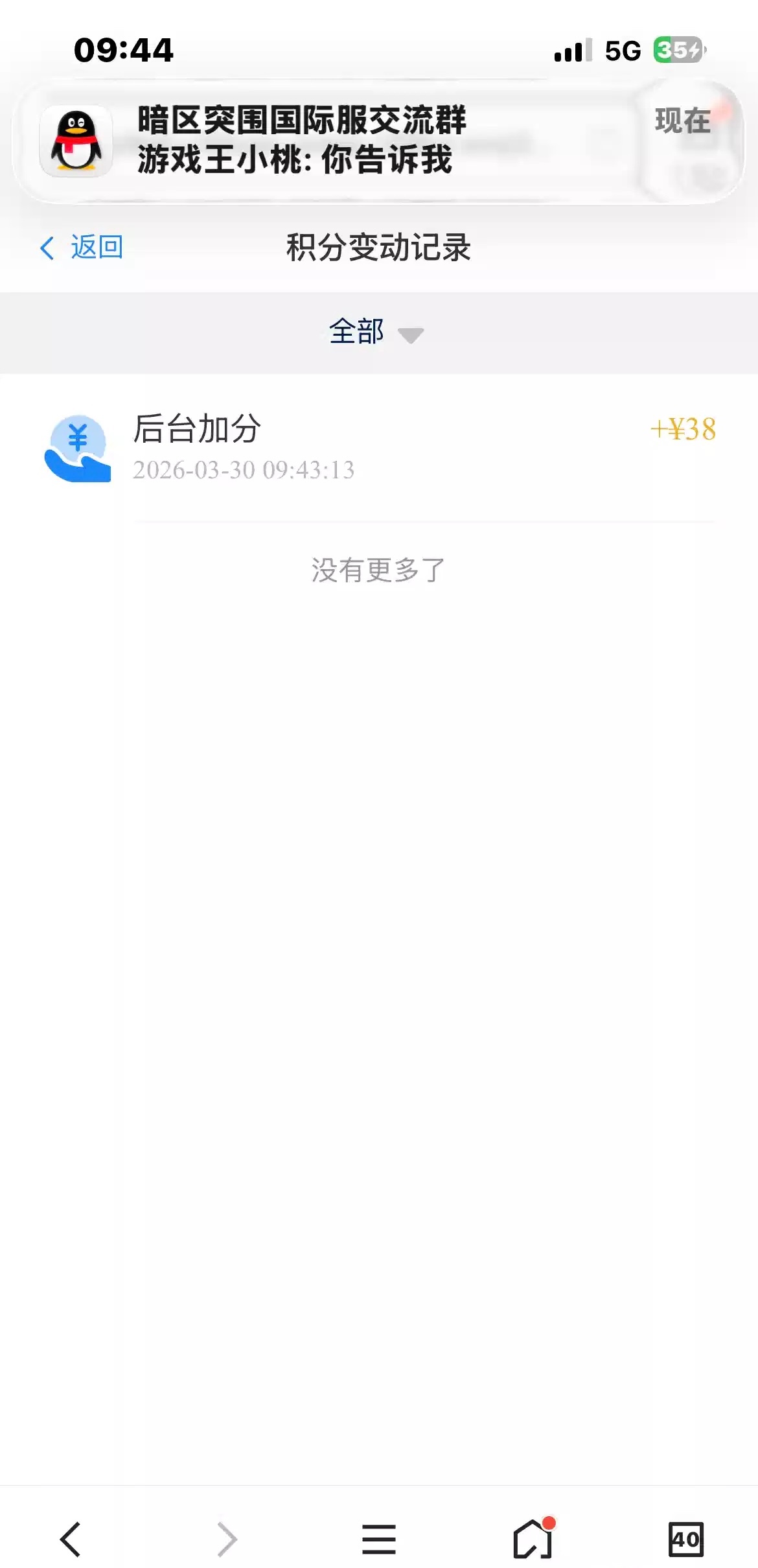
Task: Open the browser menu icon
Action: point(379,1539)
